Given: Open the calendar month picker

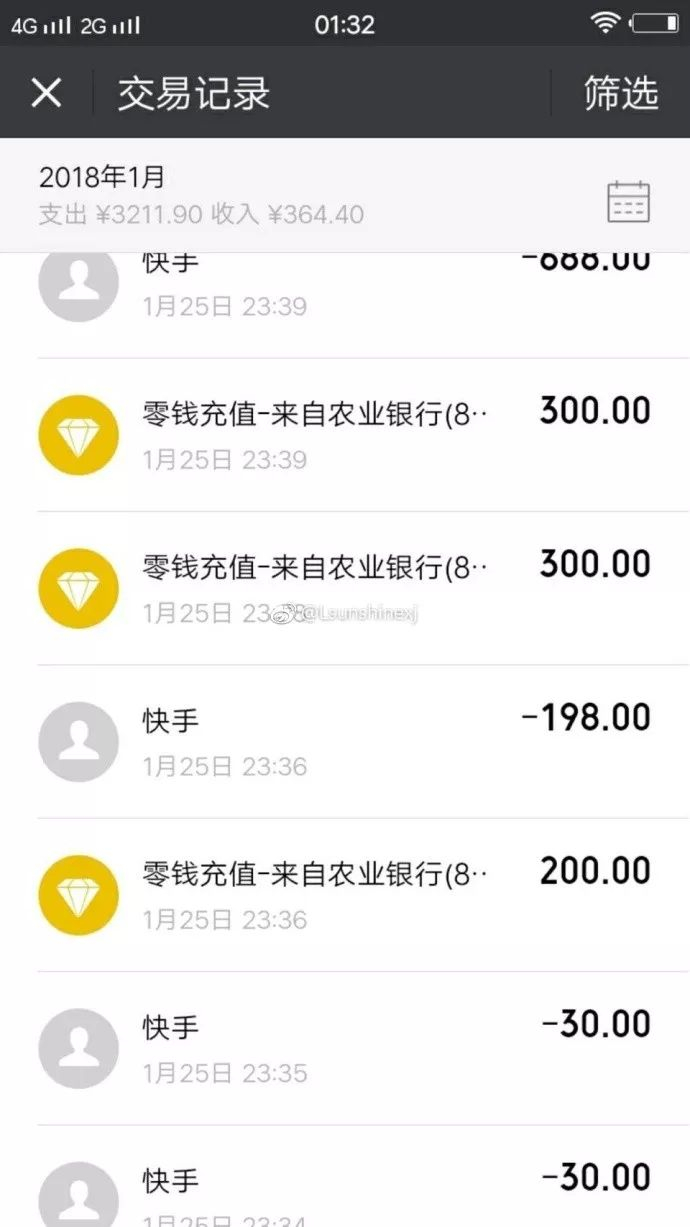Looking at the screenshot, I should pyautogui.click(x=628, y=201).
